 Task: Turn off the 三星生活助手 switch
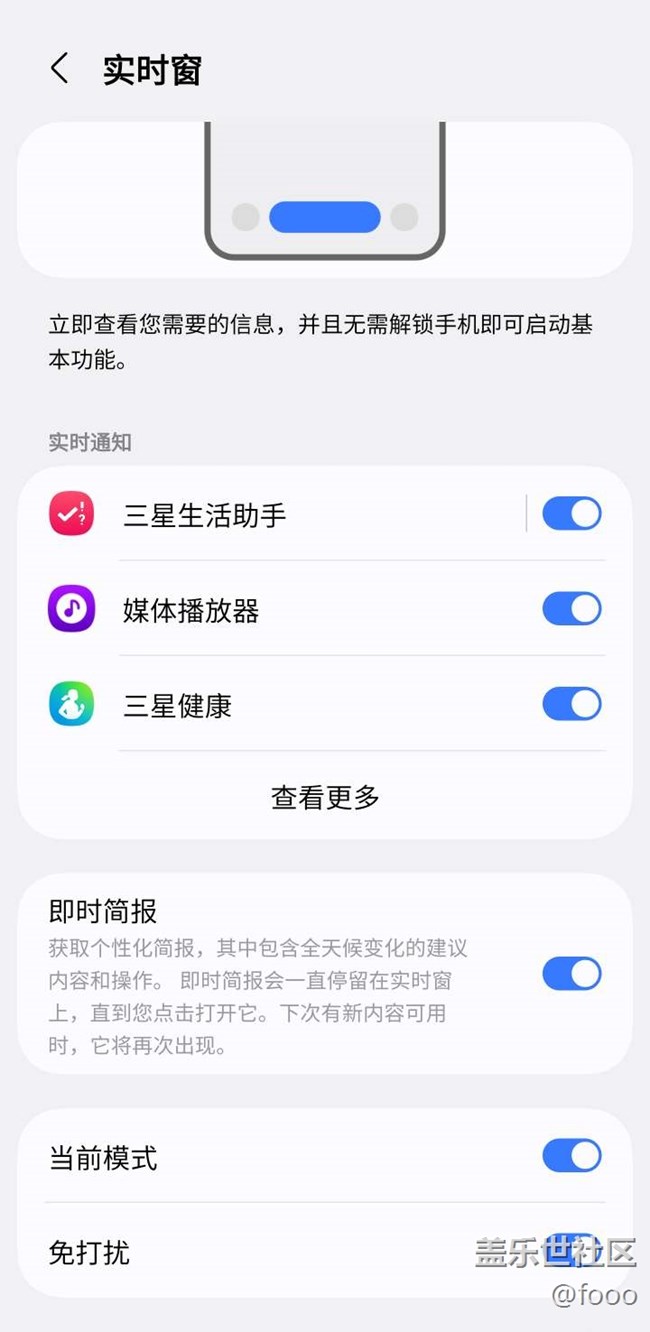pos(571,514)
